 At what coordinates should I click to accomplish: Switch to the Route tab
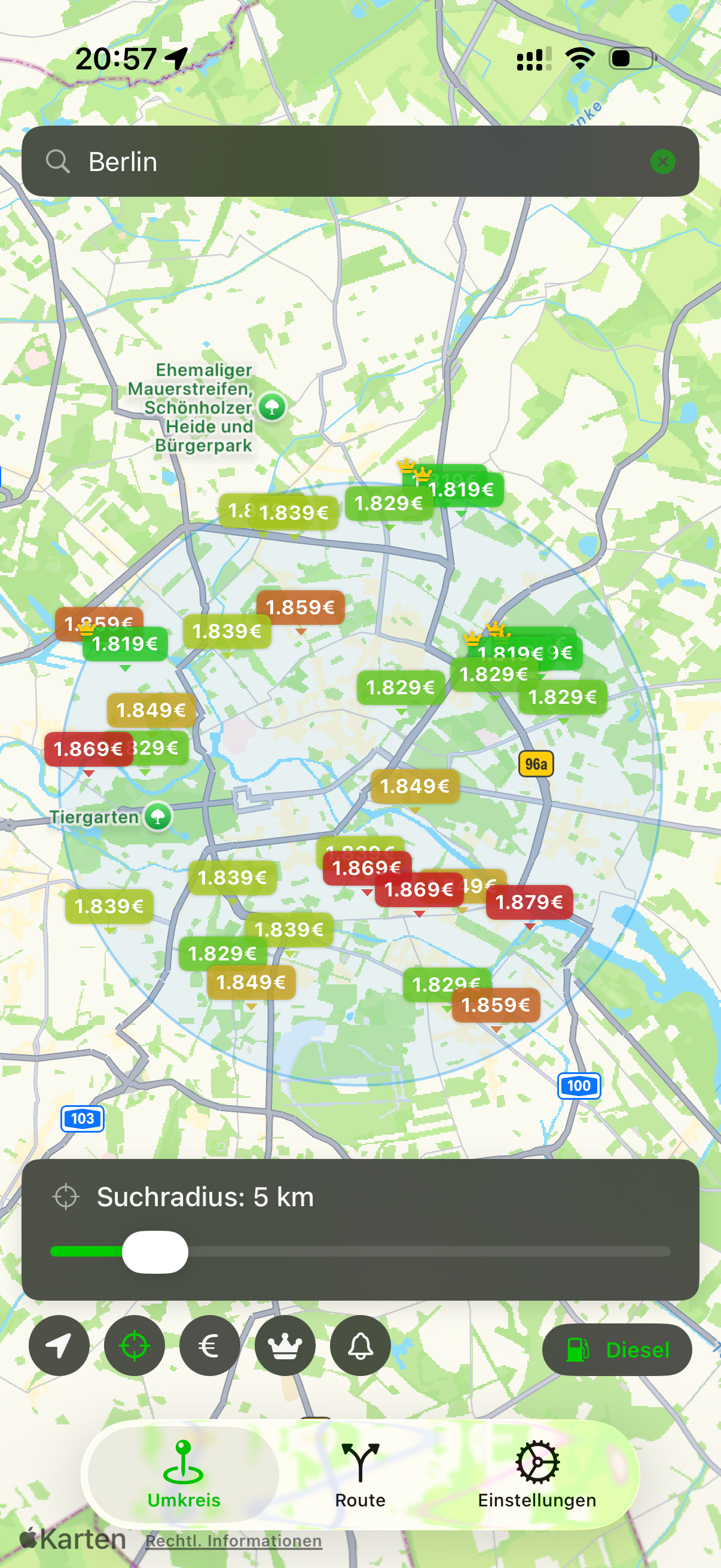(x=360, y=1475)
